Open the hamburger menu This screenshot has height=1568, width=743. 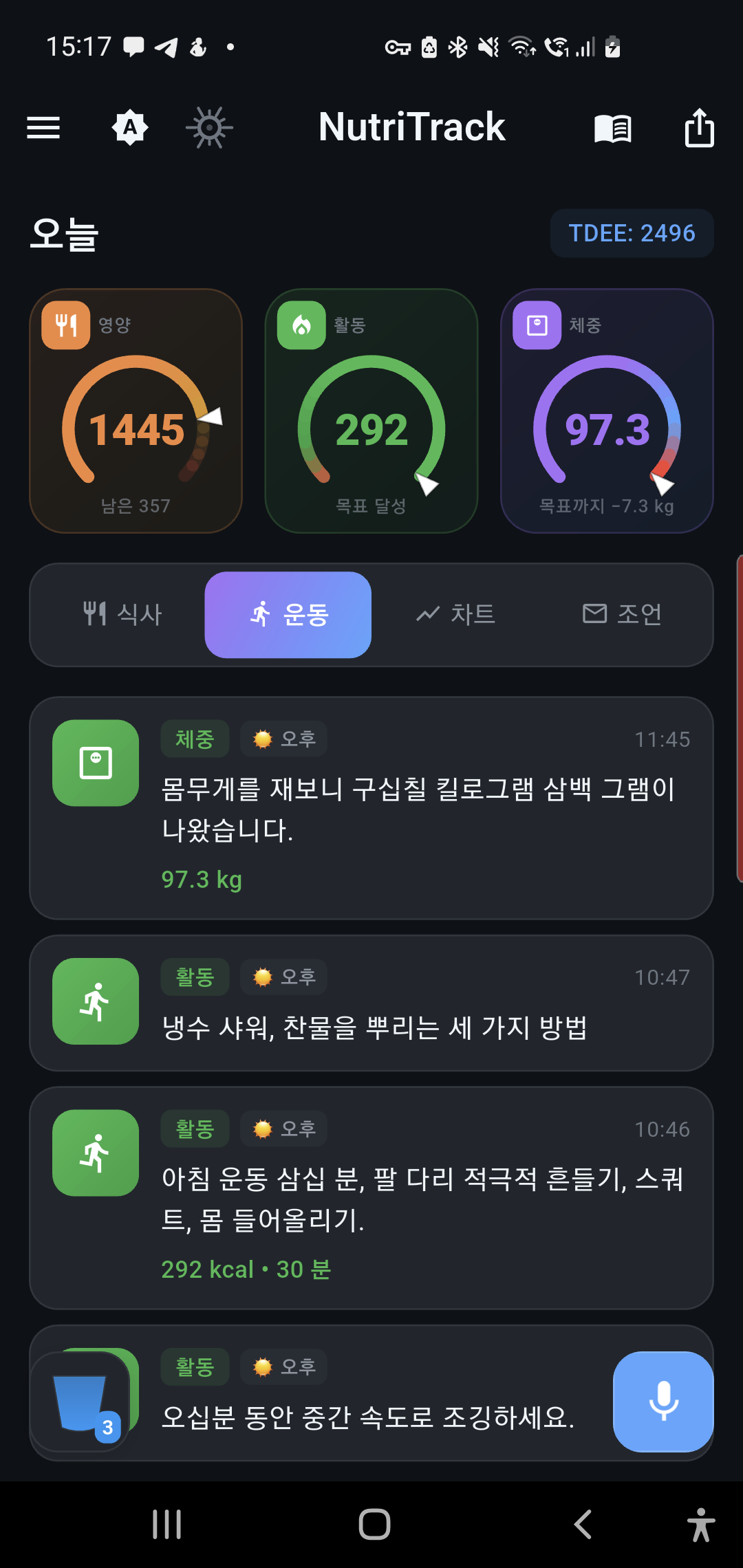point(43,128)
